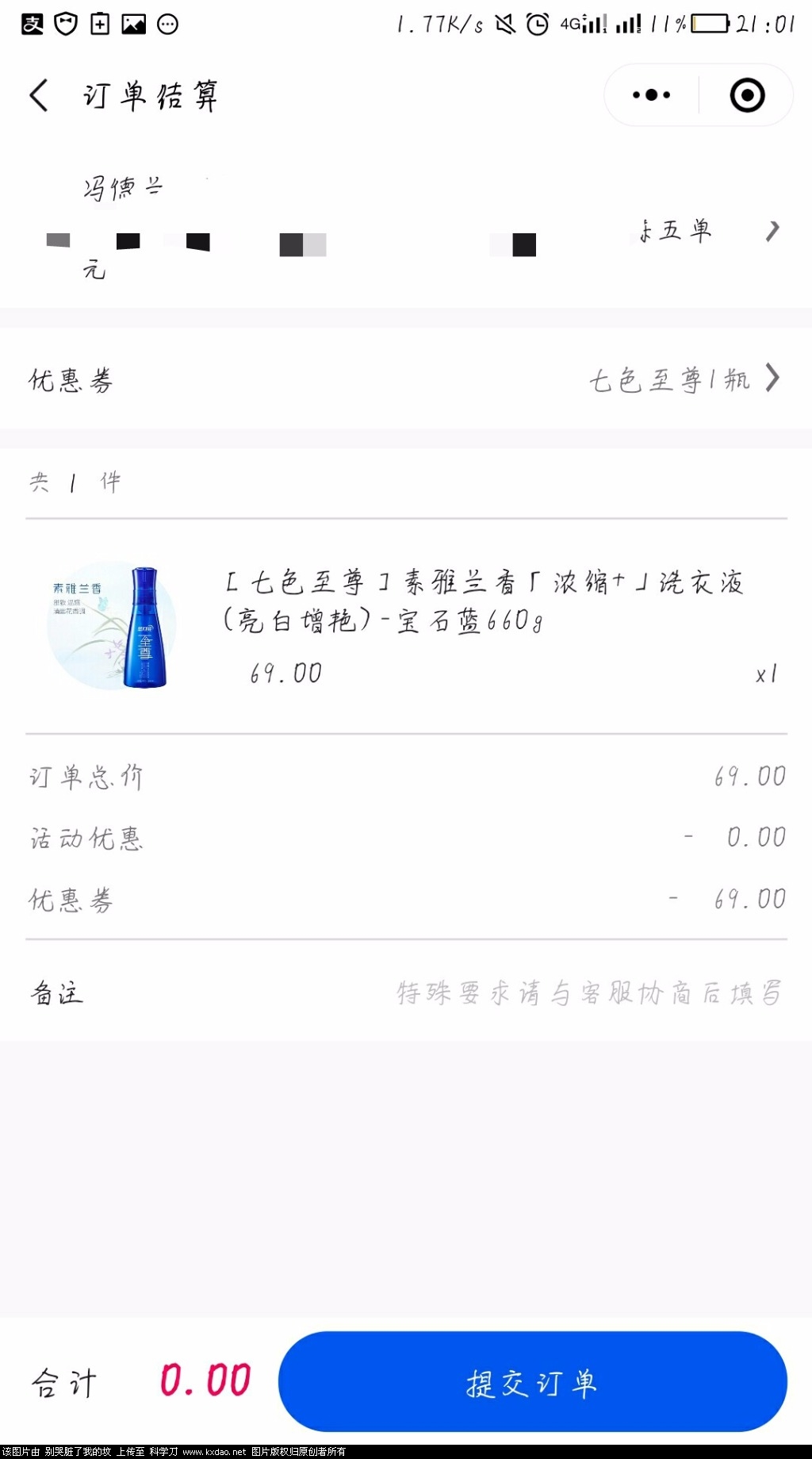Tap the product name 素雅兰香 洗衣液 link
The width and height of the screenshot is (812, 1459).
tap(484, 605)
